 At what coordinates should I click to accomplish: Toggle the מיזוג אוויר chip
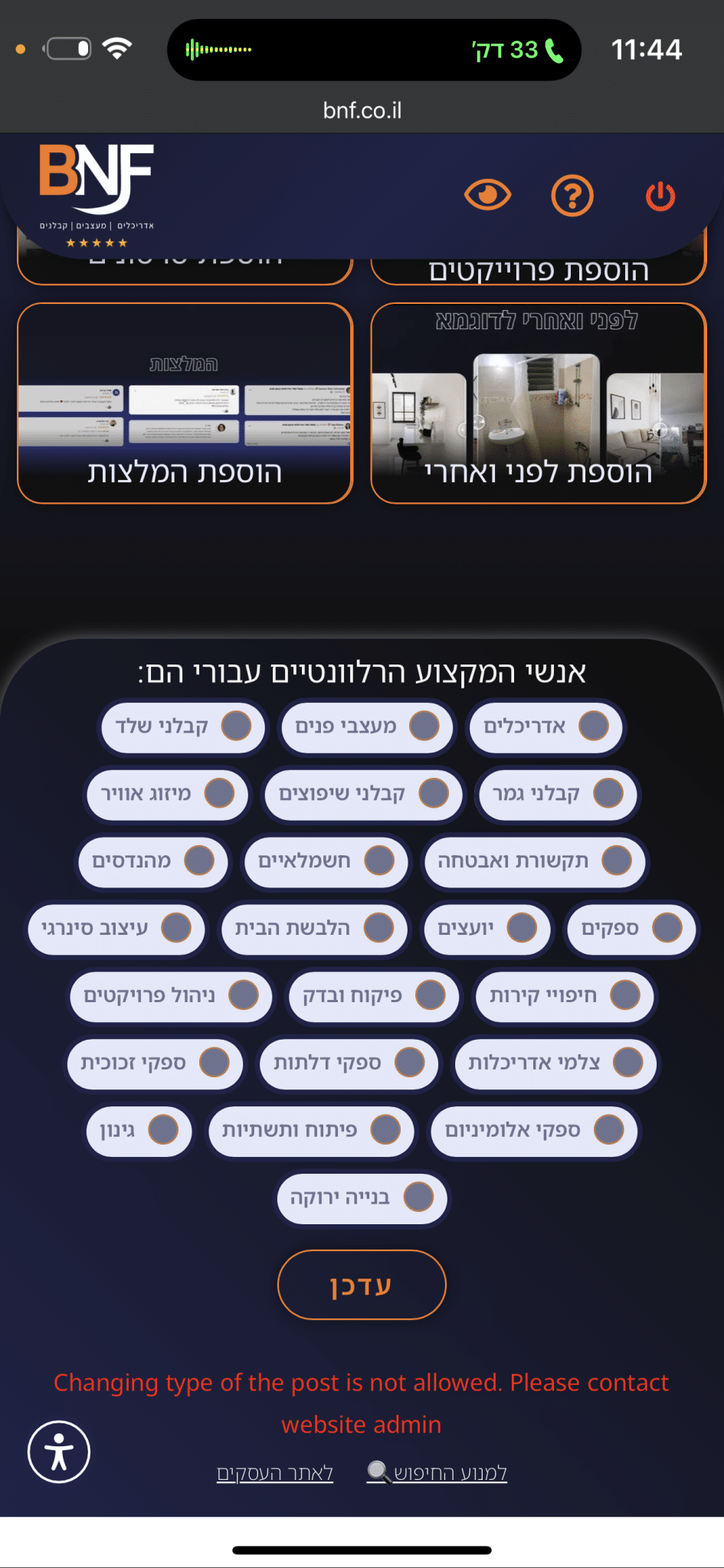[x=166, y=793]
